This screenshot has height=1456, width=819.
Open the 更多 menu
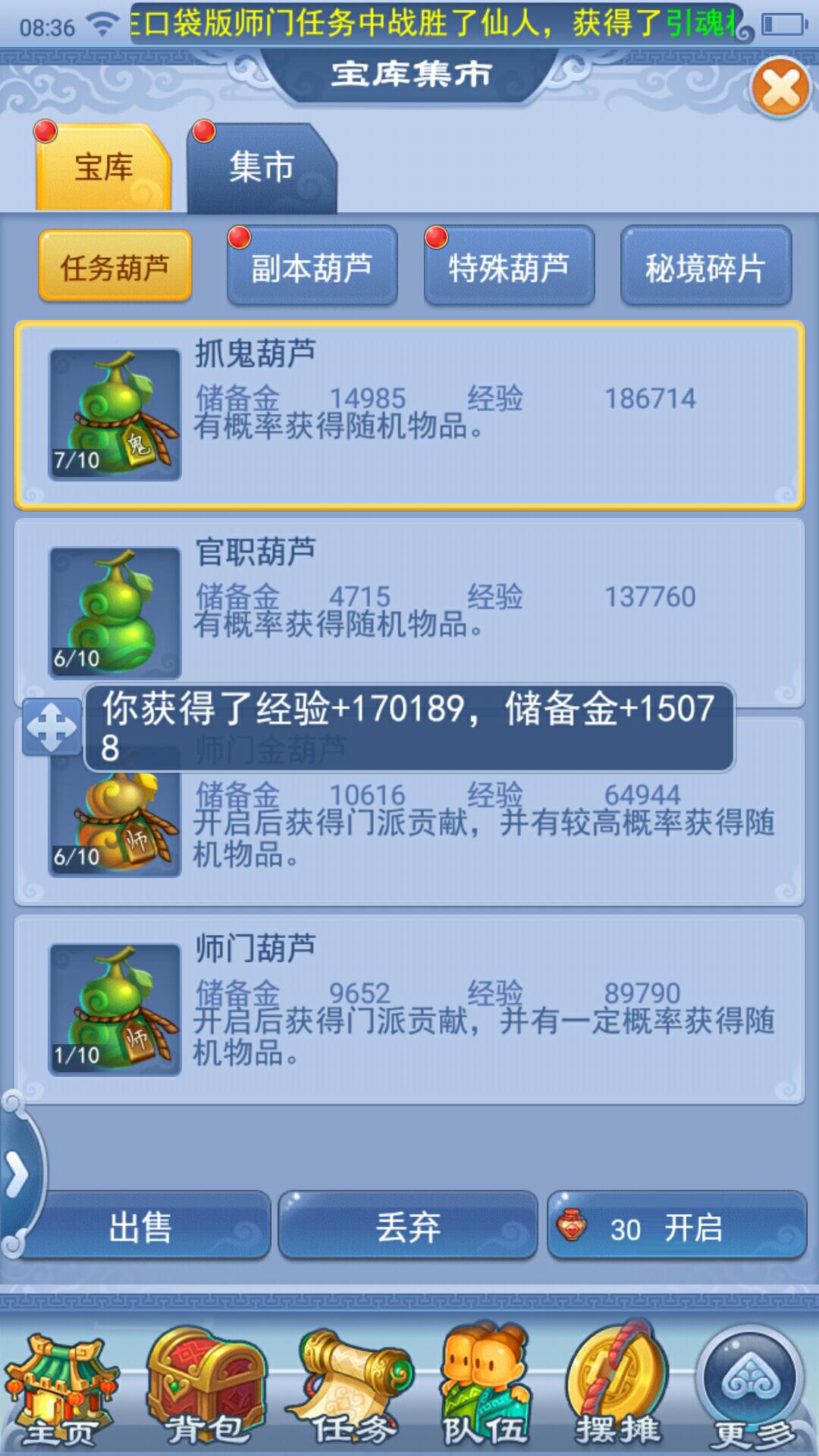pyautogui.click(x=752, y=1390)
